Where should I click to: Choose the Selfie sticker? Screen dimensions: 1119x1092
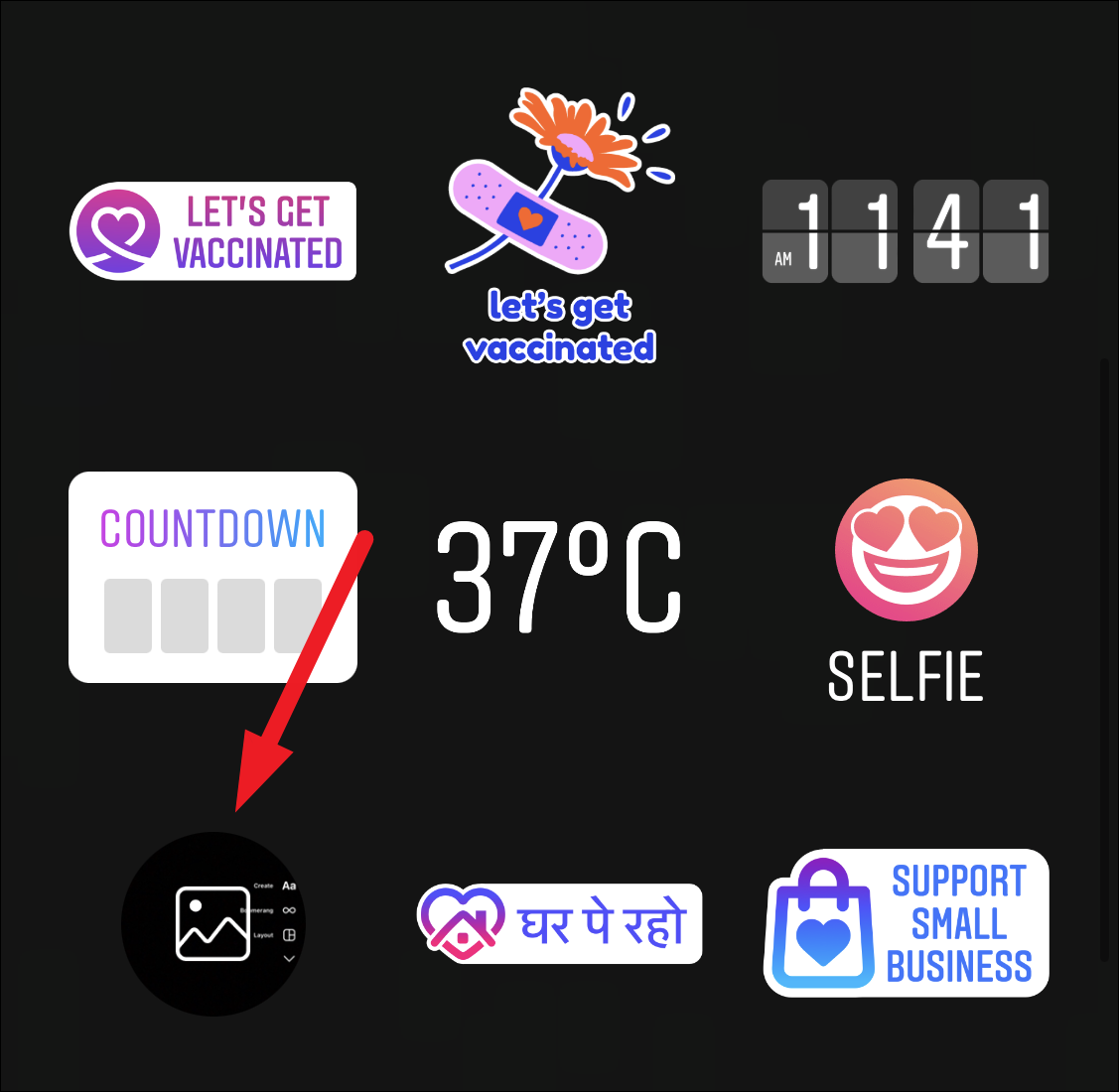pyautogui.click(x=906, y=593)
